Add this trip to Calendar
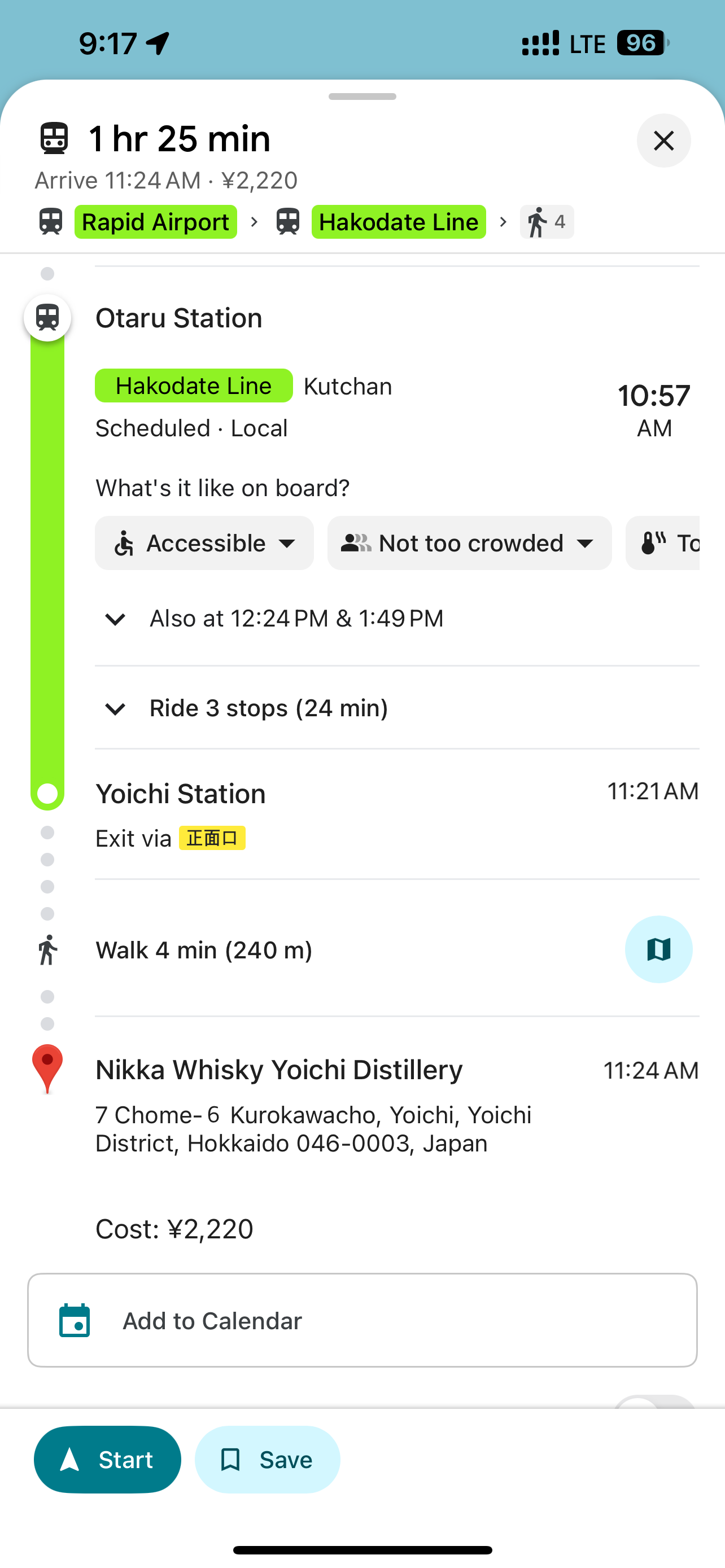 pos(362,1320)
